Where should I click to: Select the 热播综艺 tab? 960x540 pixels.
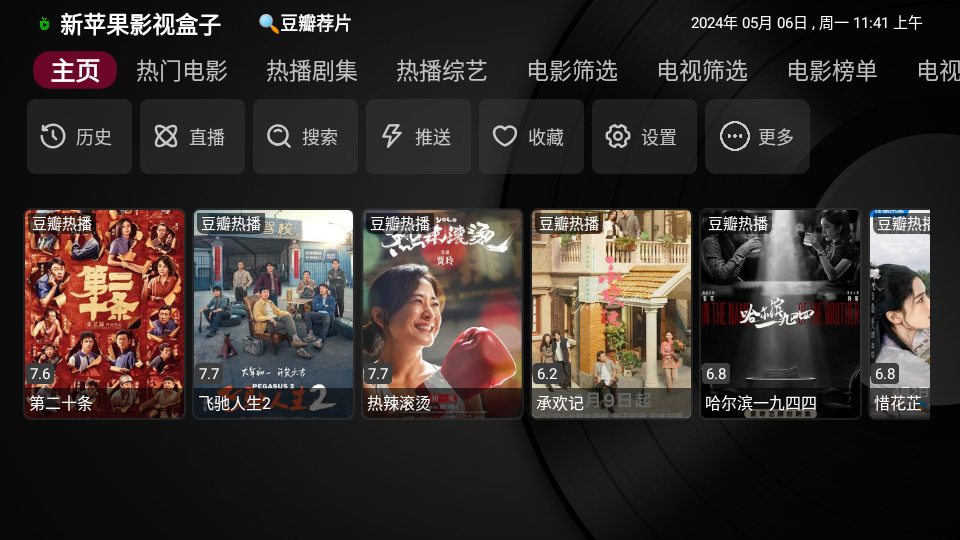point(442,71)
